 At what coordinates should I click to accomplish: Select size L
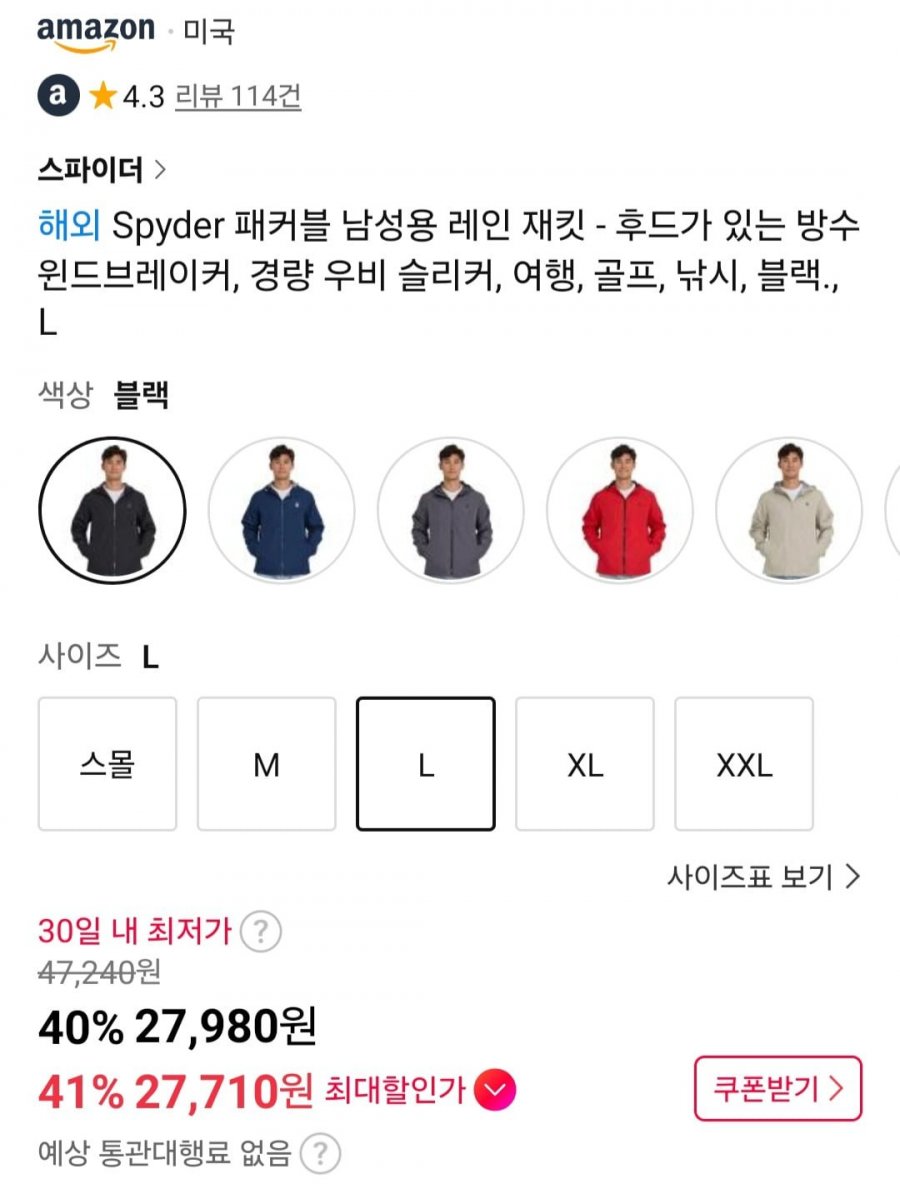pos(425,765)
